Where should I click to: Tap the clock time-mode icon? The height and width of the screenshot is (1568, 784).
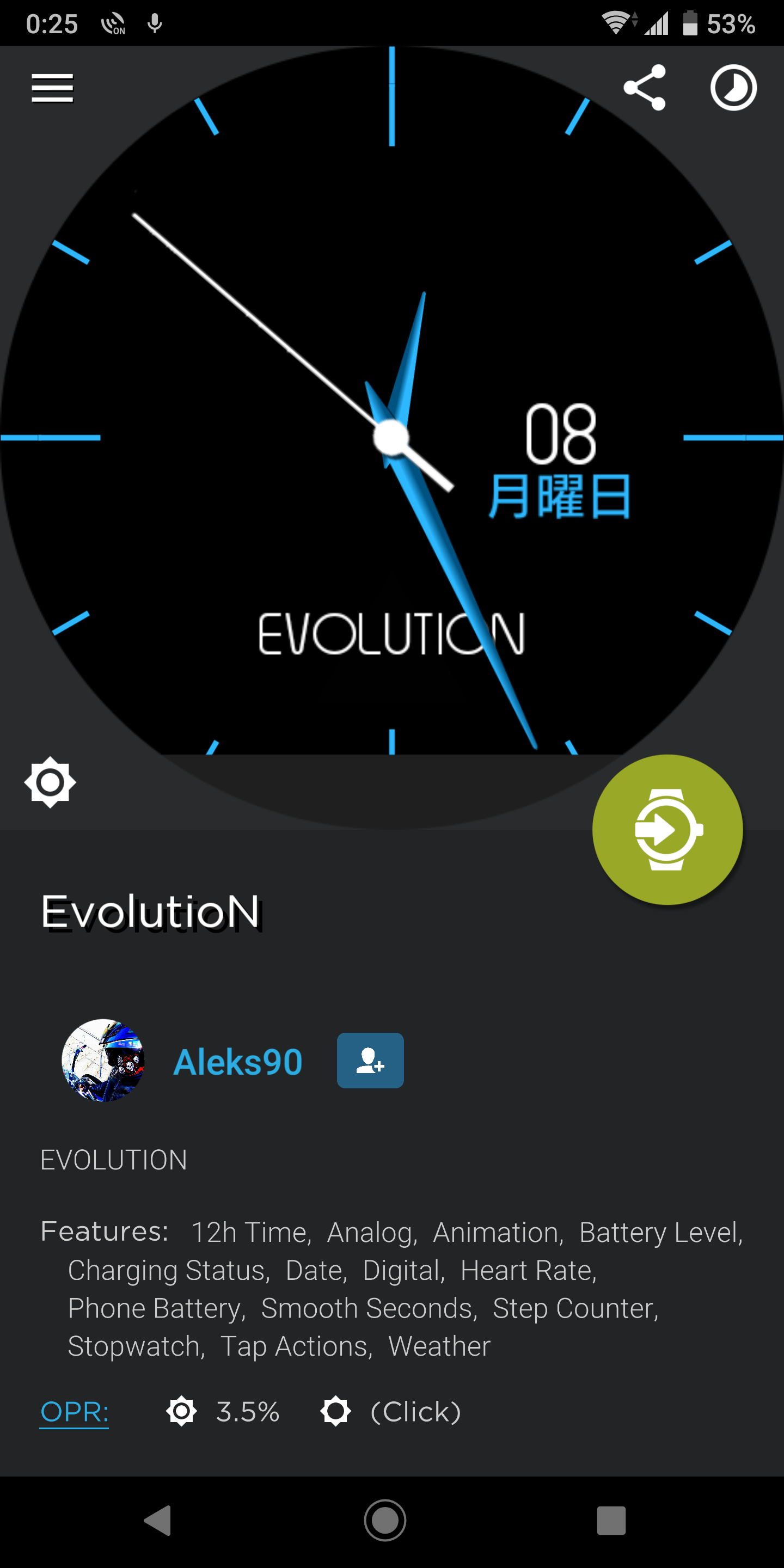[x=733, y=88]
